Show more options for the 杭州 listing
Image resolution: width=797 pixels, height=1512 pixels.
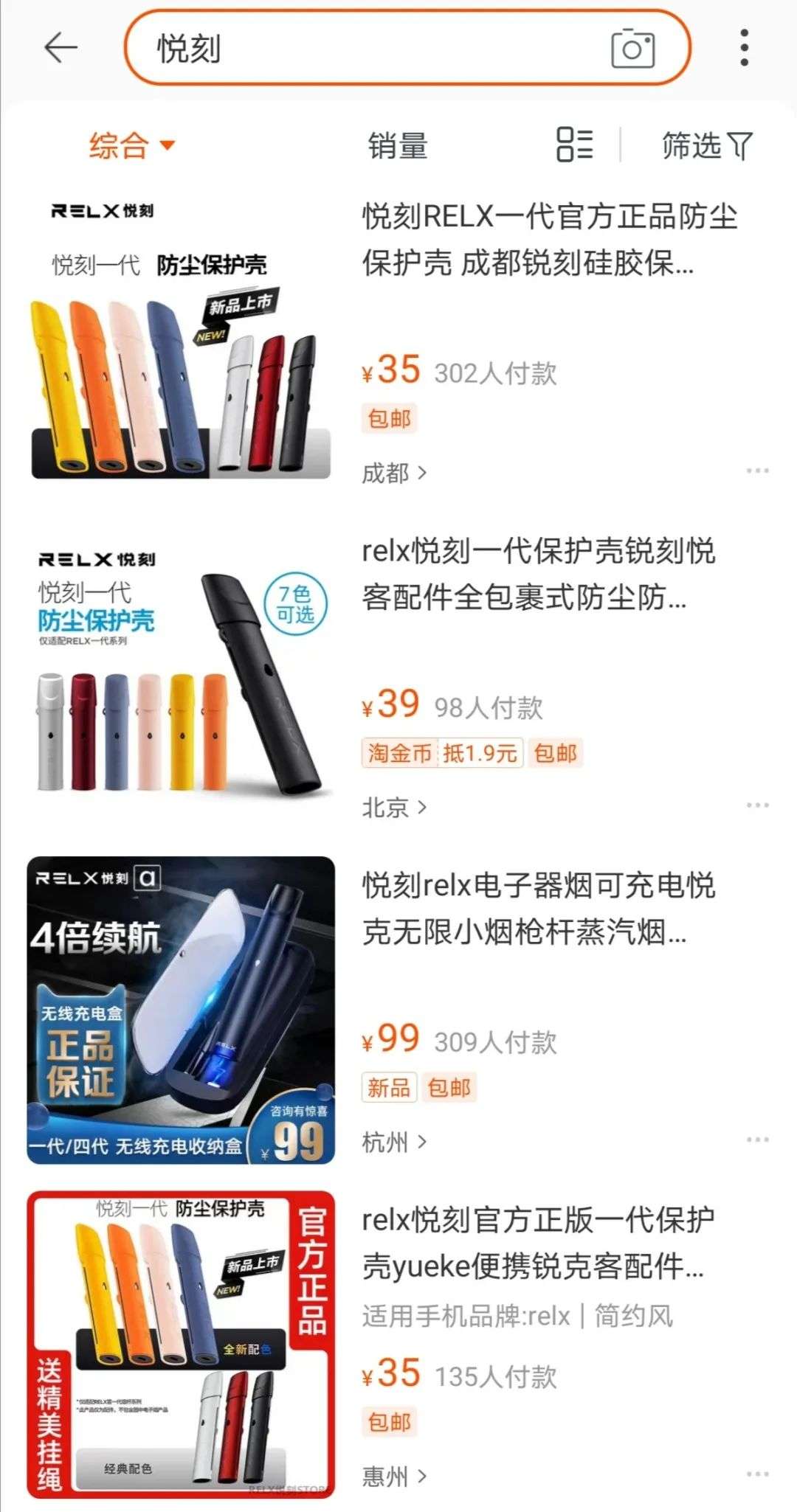pyautogui.click(x=757, y=1140)
